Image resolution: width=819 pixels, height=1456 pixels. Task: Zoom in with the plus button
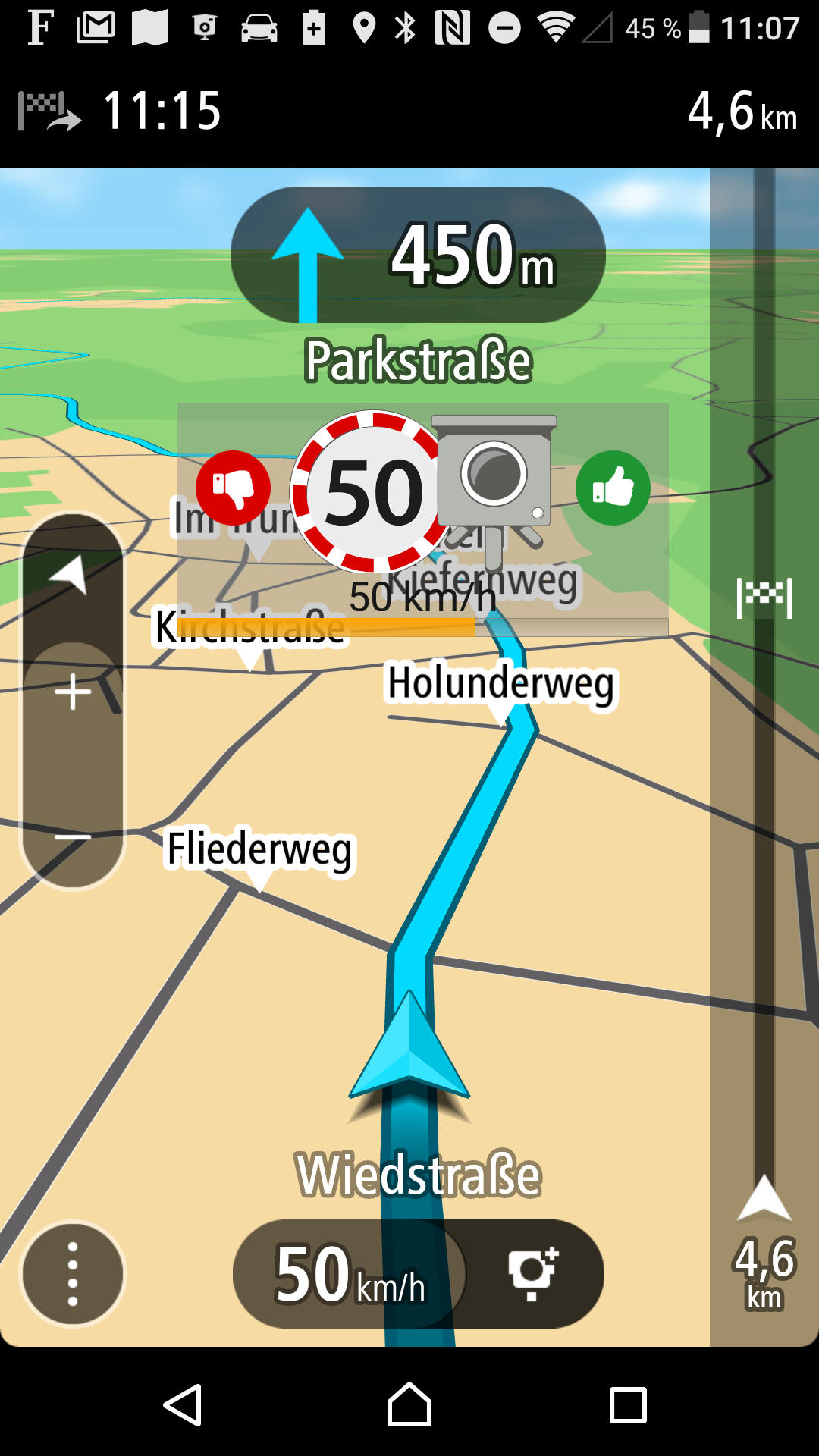coord(73,692)
